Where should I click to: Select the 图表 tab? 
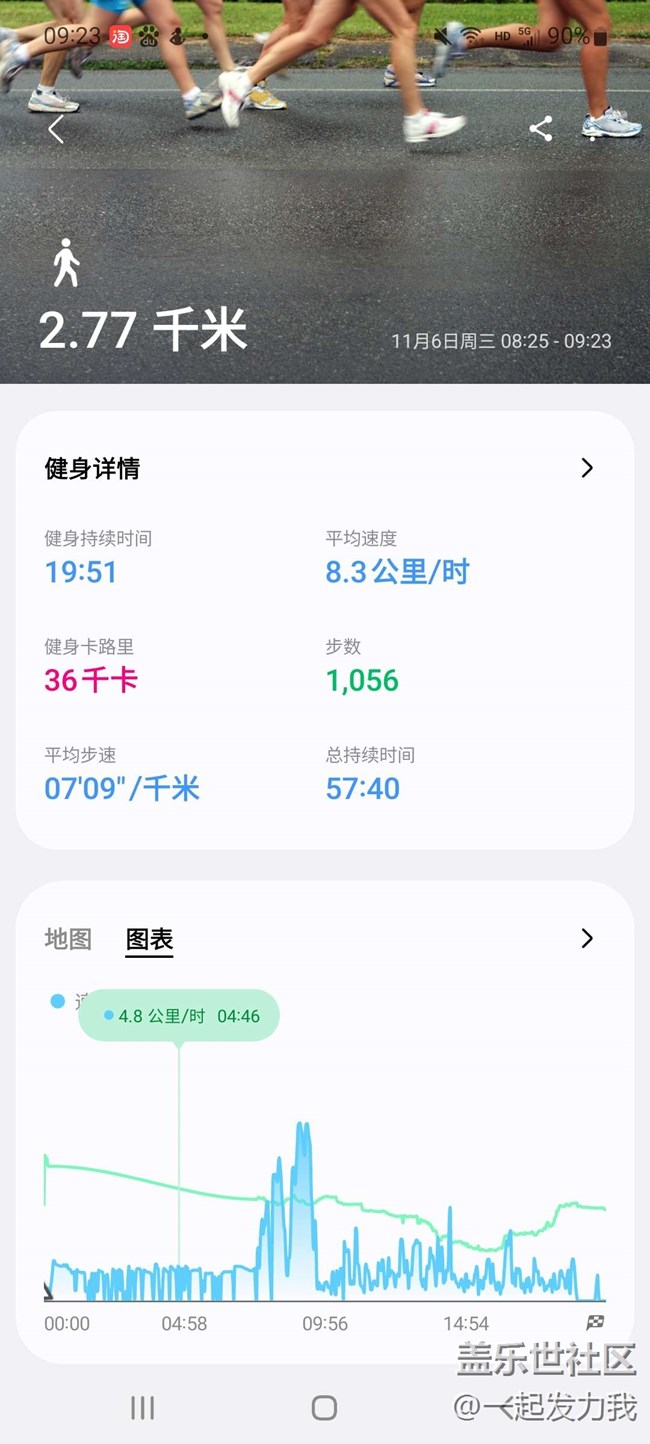pos(149,939)
